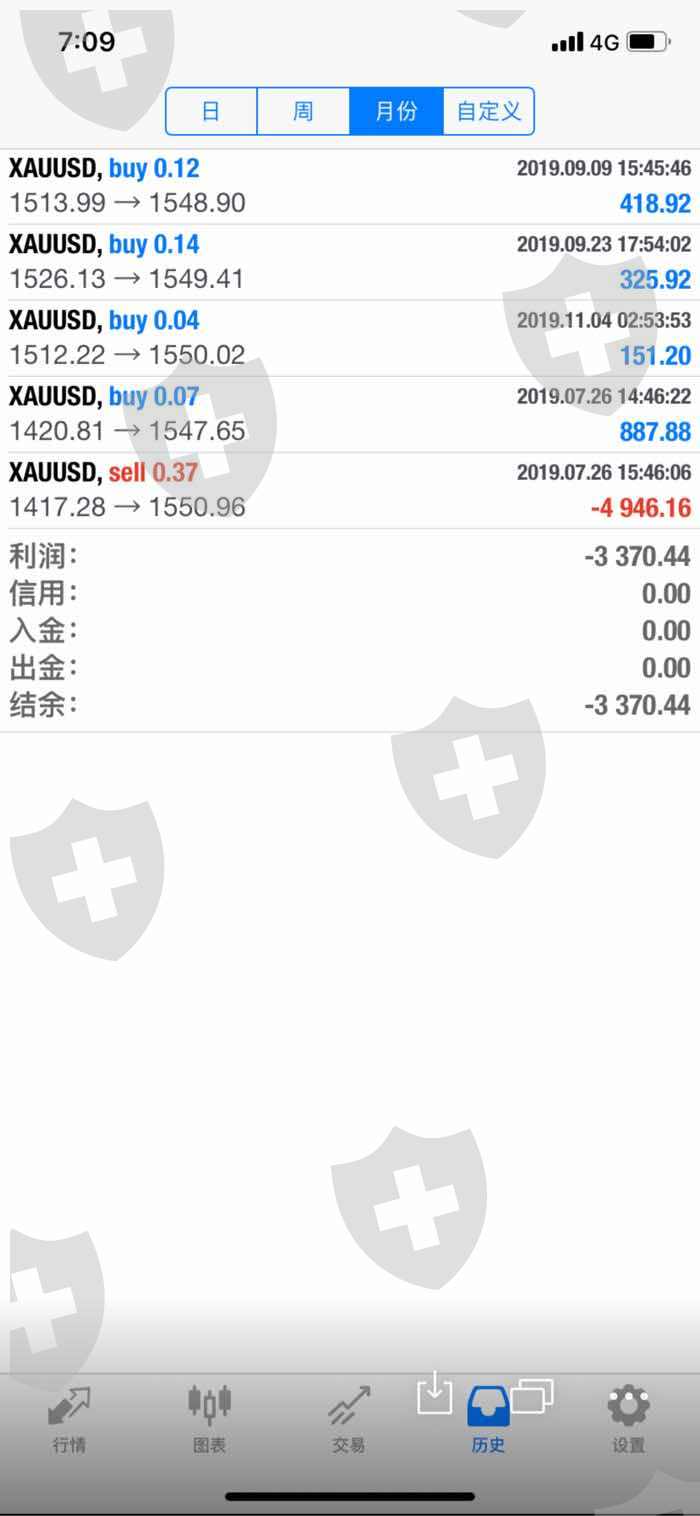Expand the XAUUSD buy 0.12 trade row
Viewport: 700px width, 1516px height.
(x=350, y=186)
